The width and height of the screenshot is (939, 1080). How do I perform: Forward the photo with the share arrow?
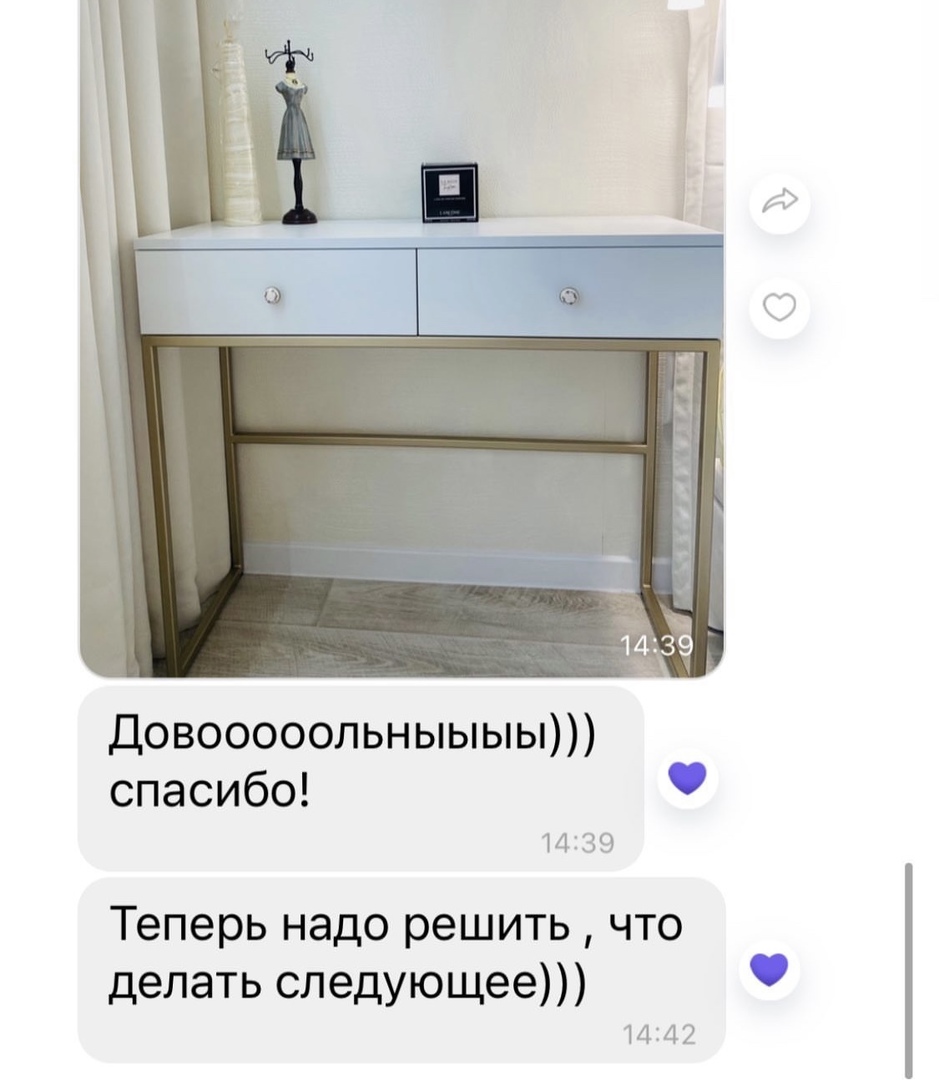[779, 203]
